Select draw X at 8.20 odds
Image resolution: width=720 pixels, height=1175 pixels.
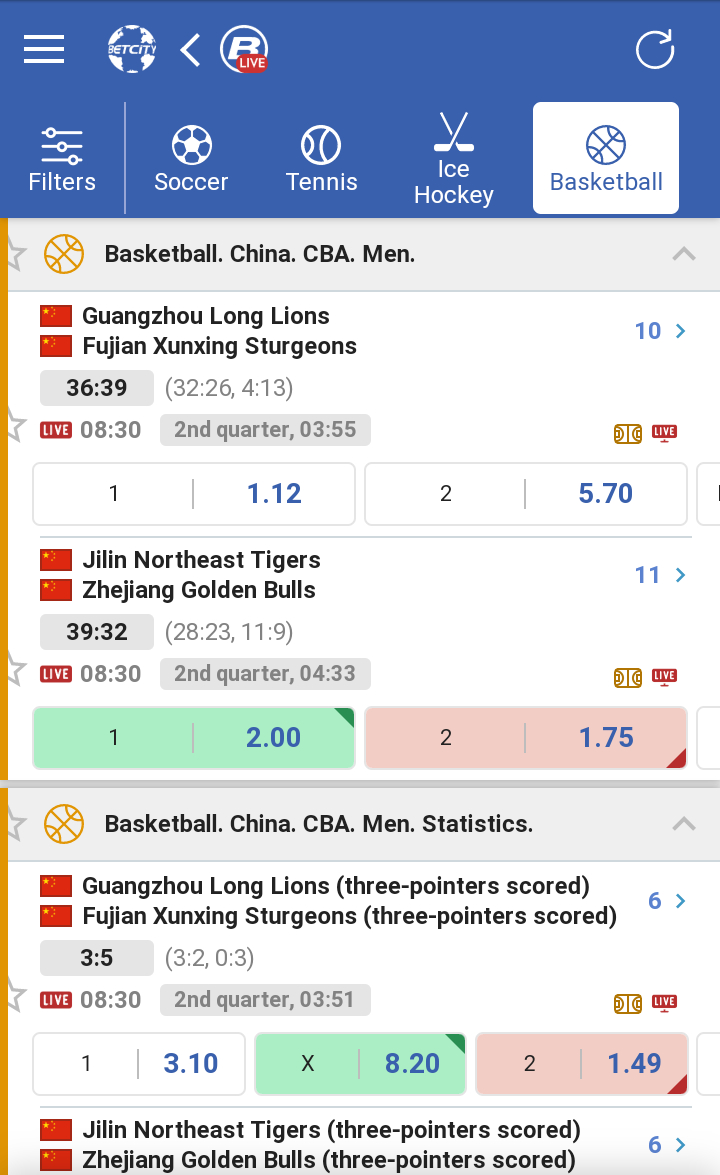(360, 1063)
